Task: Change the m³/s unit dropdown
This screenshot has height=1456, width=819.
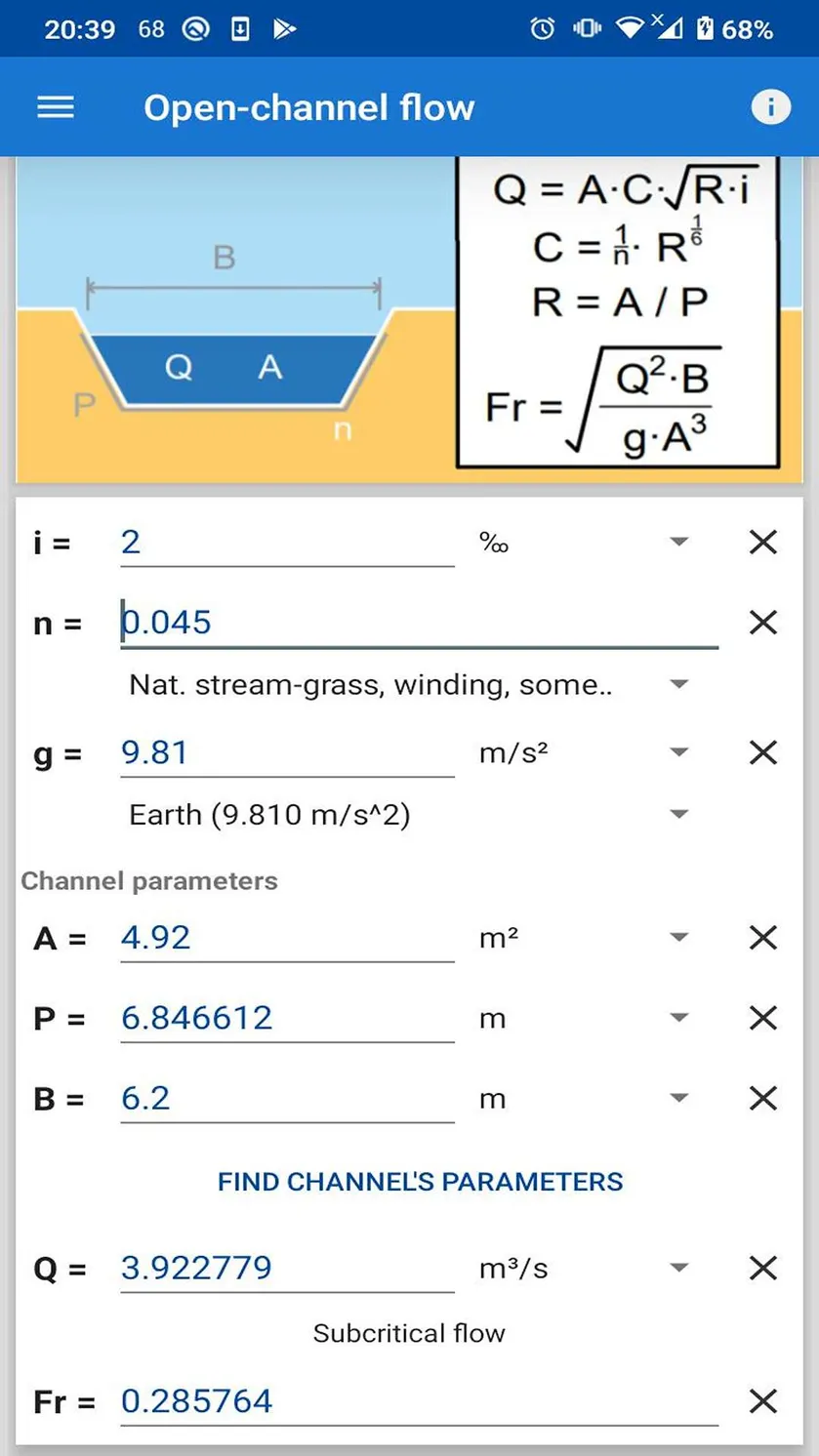Action: (x=584, y=1269)
